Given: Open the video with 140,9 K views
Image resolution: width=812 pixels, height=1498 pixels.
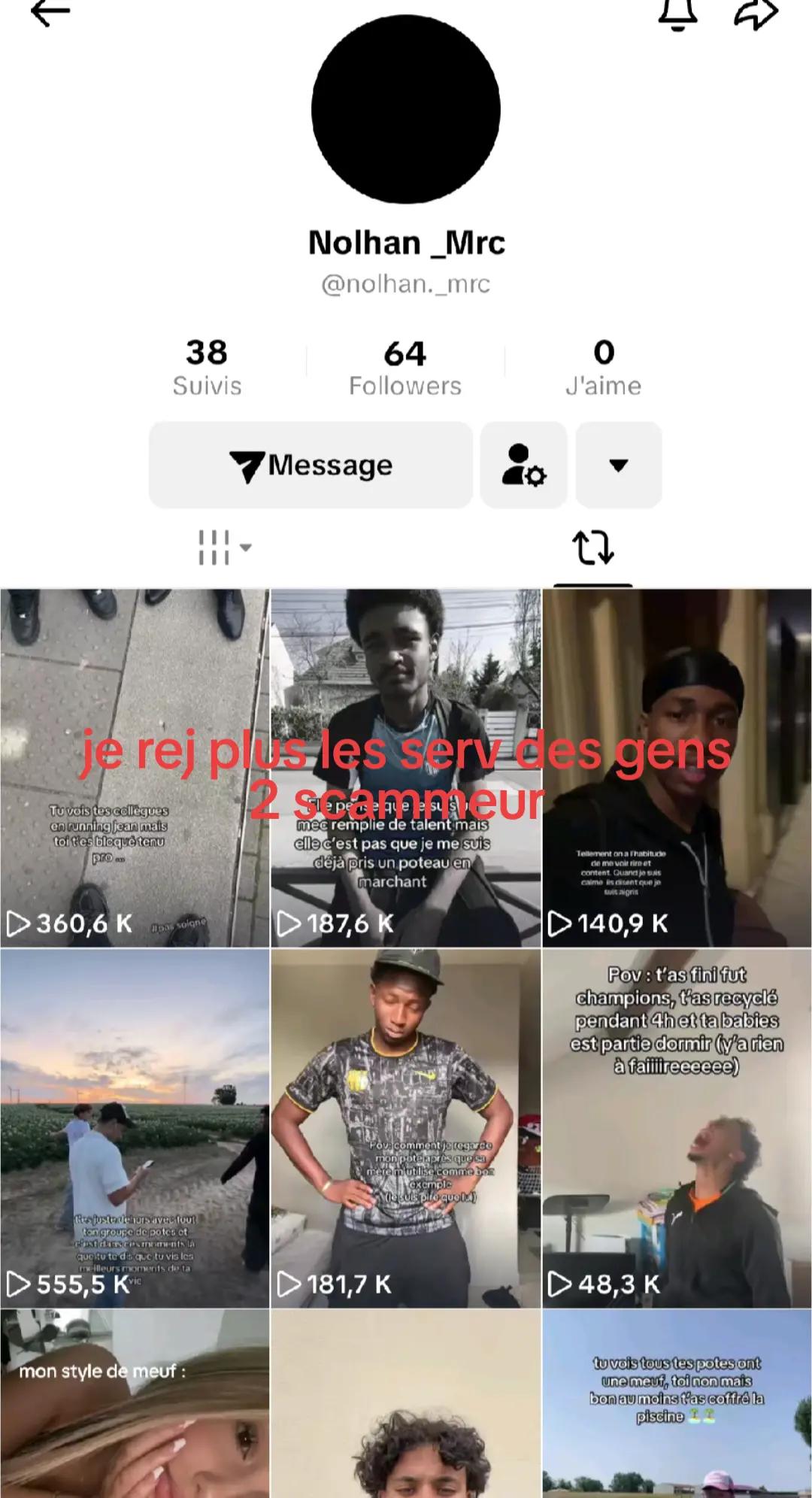Looking at the screenshot, I should pyautogui.click(x=677, y=767).
